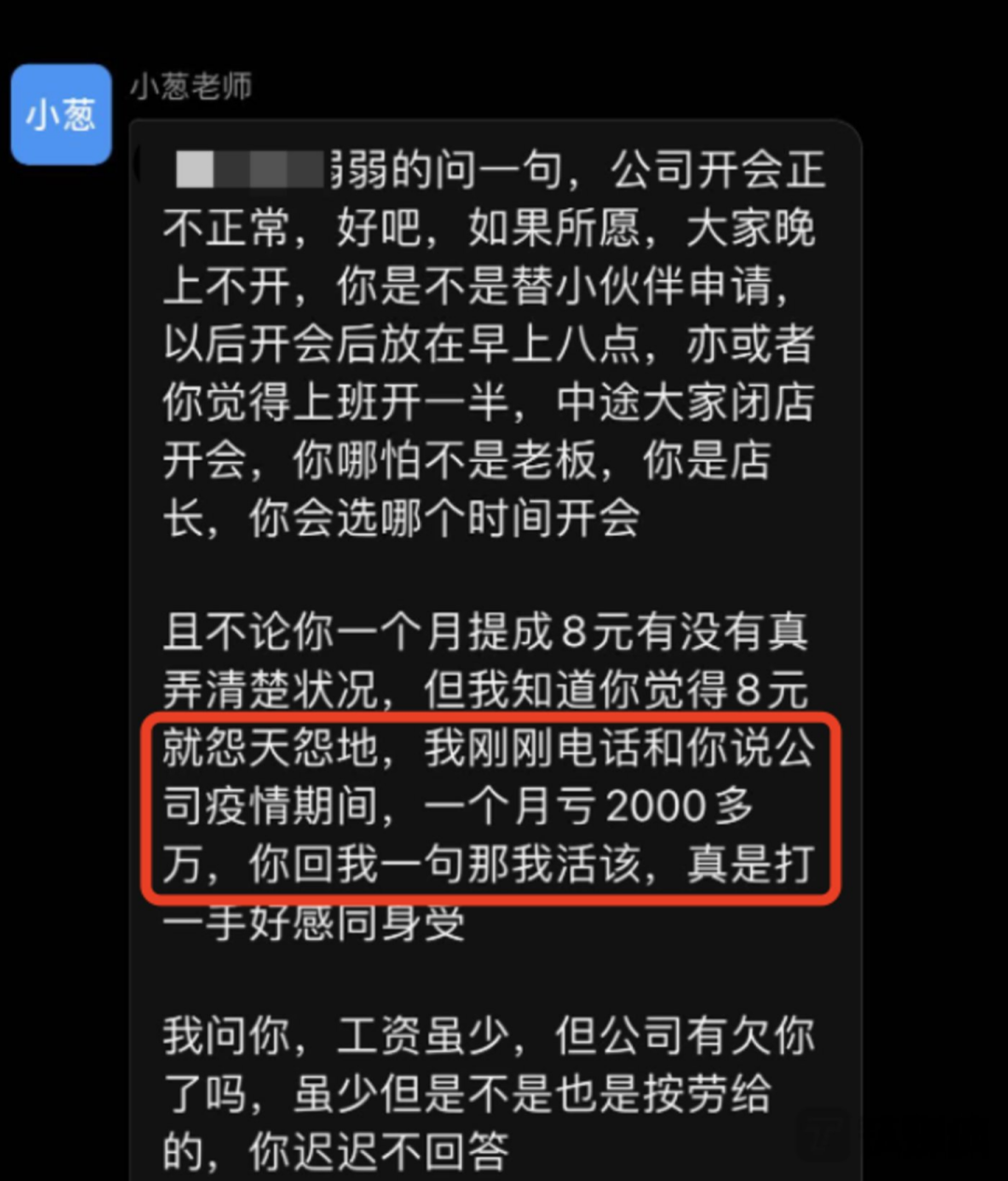Open 小葱老师's profile avatar

[61, 115]
